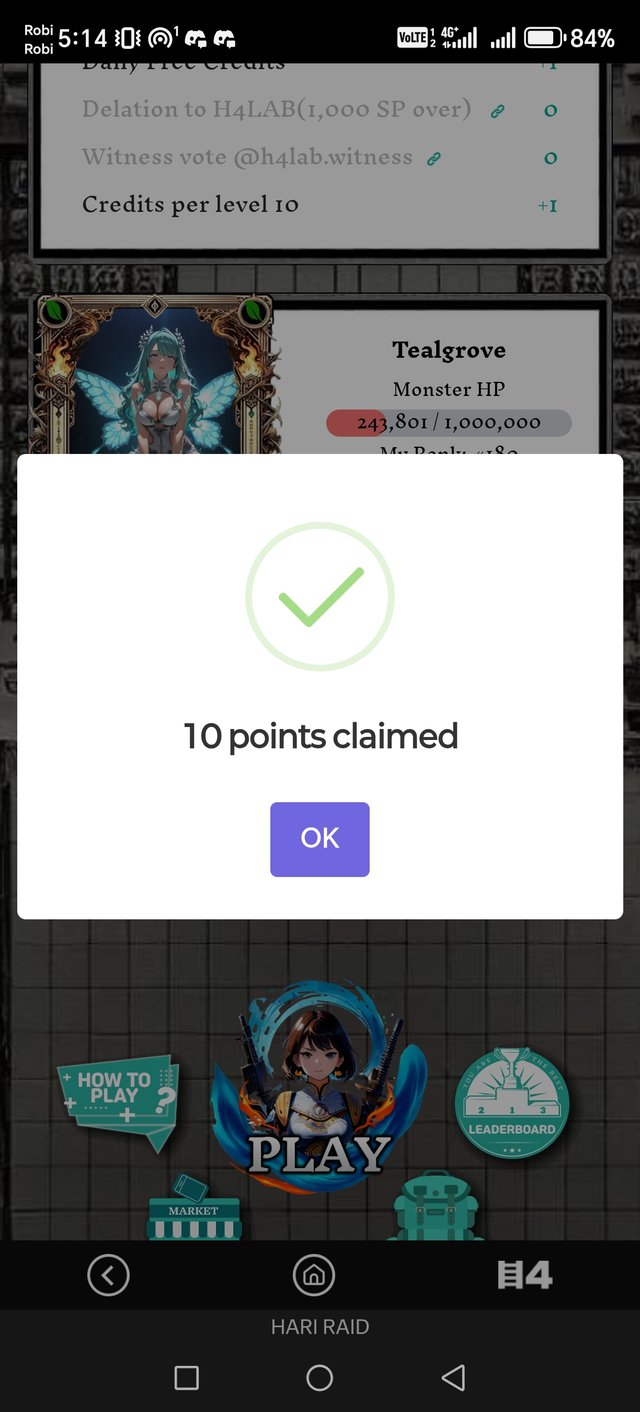The height and width of the screenshot is (1412, 640).
Task: Tap the system back triangle
Action: pos(453,1378)
